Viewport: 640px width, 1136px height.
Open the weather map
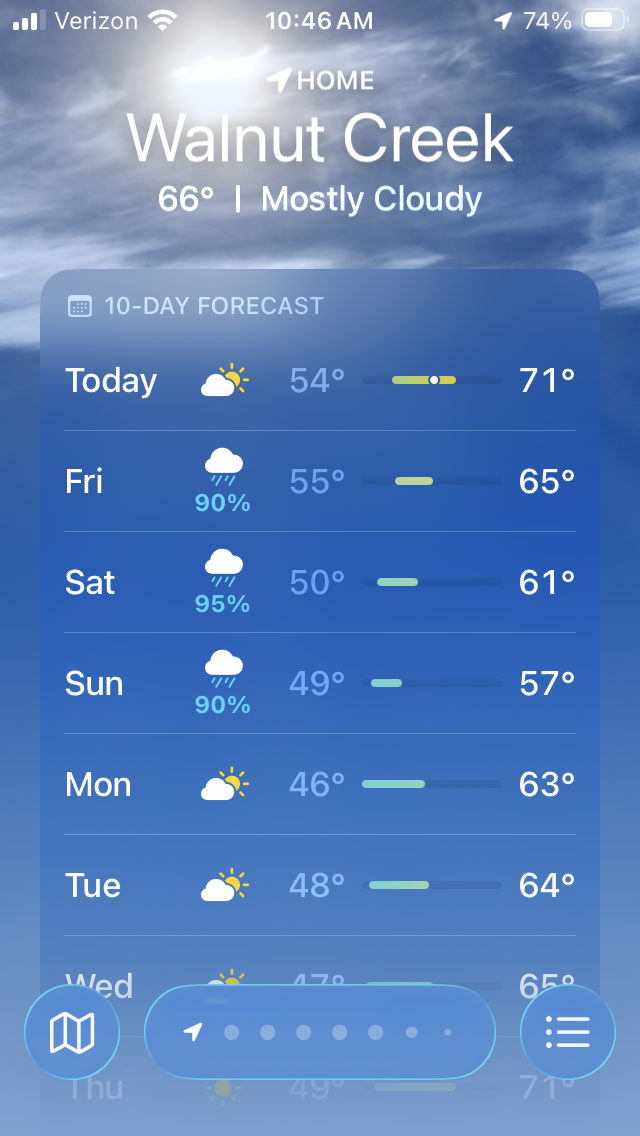tap(72, 1032)
